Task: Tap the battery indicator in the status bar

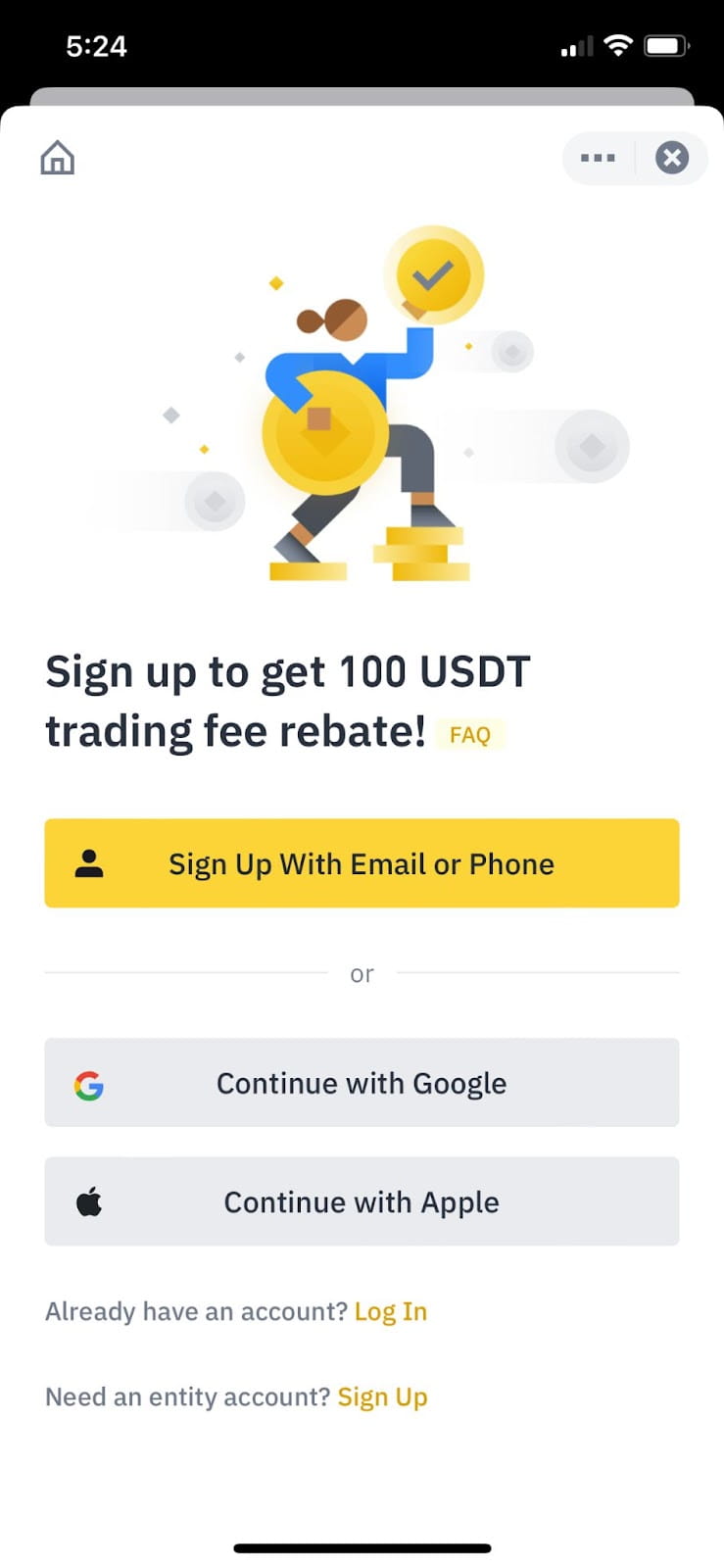Action: coord(667,45)
